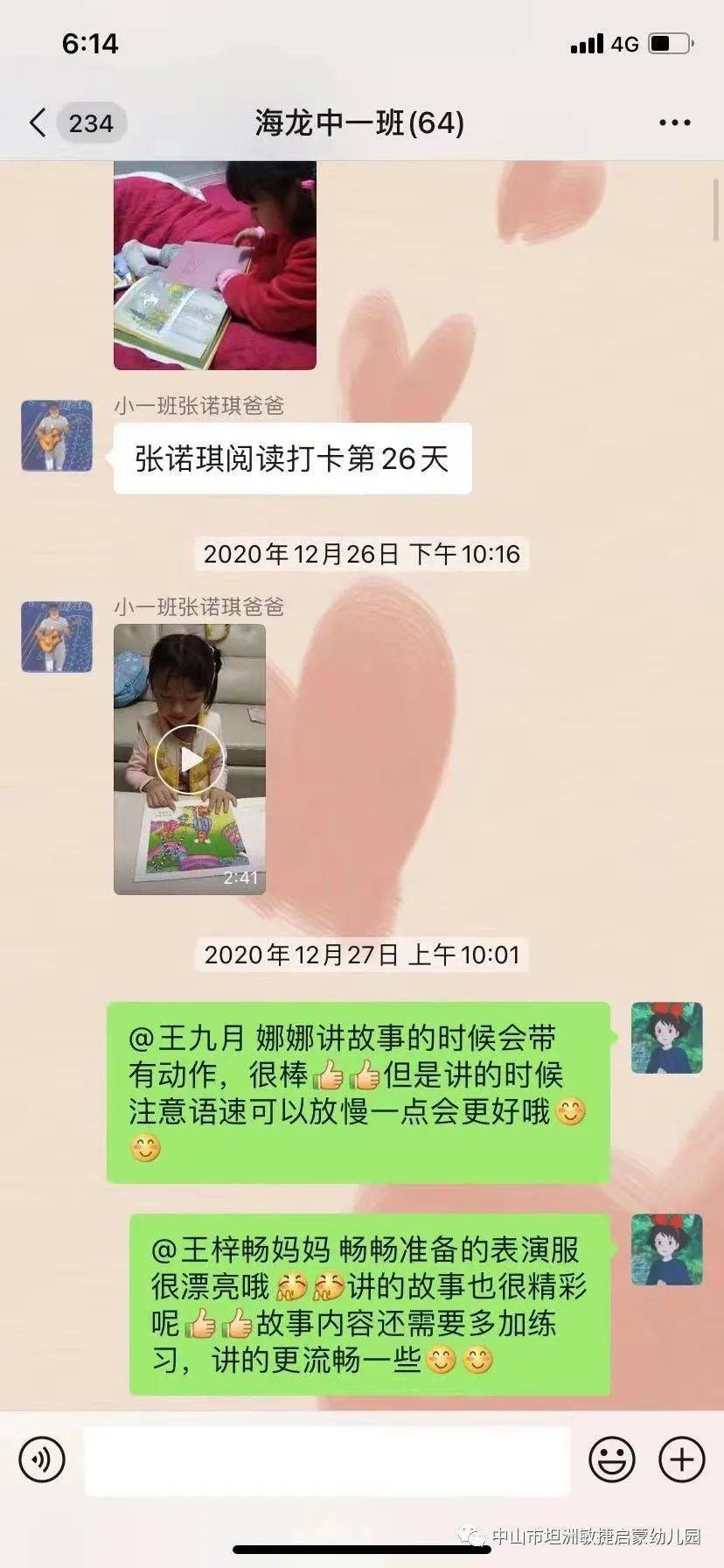This screenshot has width=724, height=1568.
Task: Tap the message text field
Action: [326, 1460]
